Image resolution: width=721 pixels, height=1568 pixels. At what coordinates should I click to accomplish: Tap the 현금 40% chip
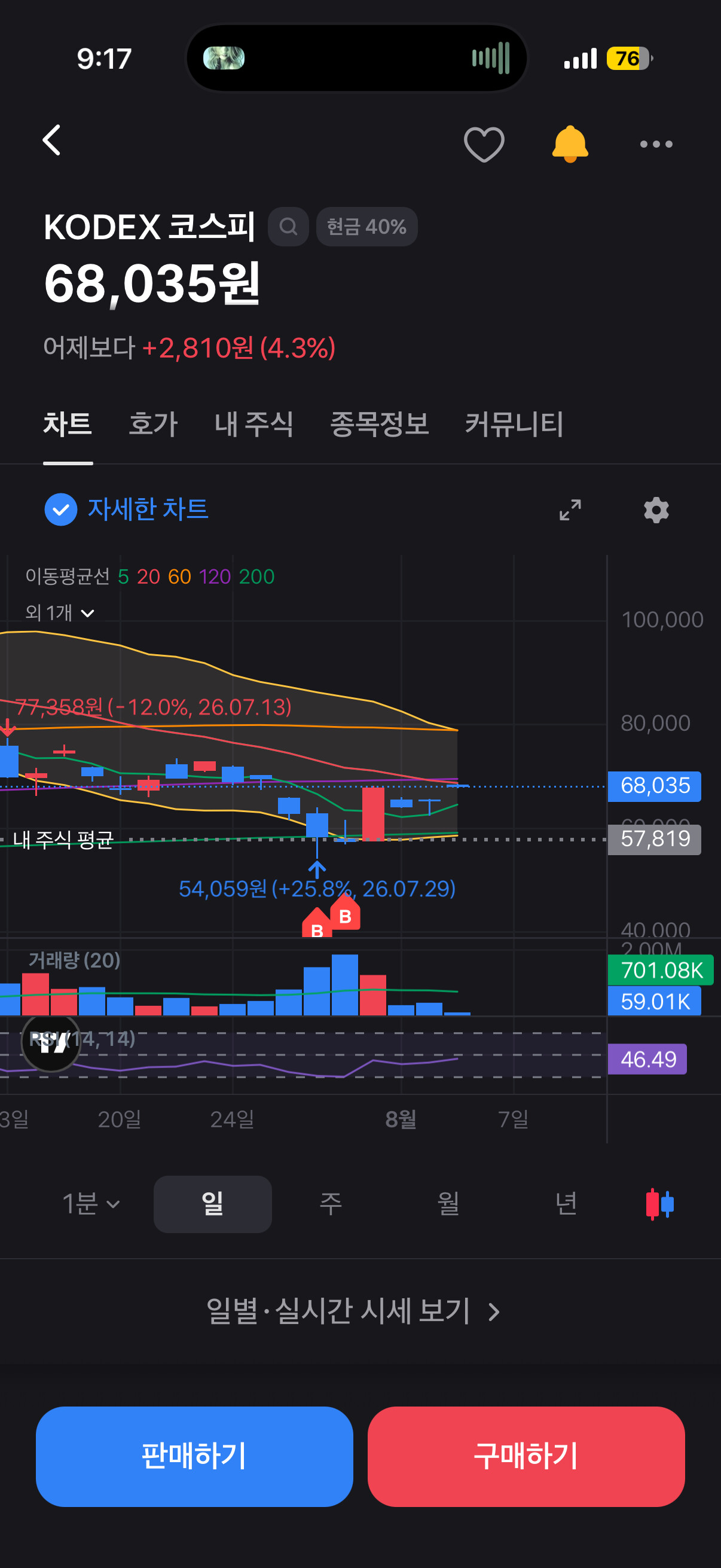click(366, 227)
